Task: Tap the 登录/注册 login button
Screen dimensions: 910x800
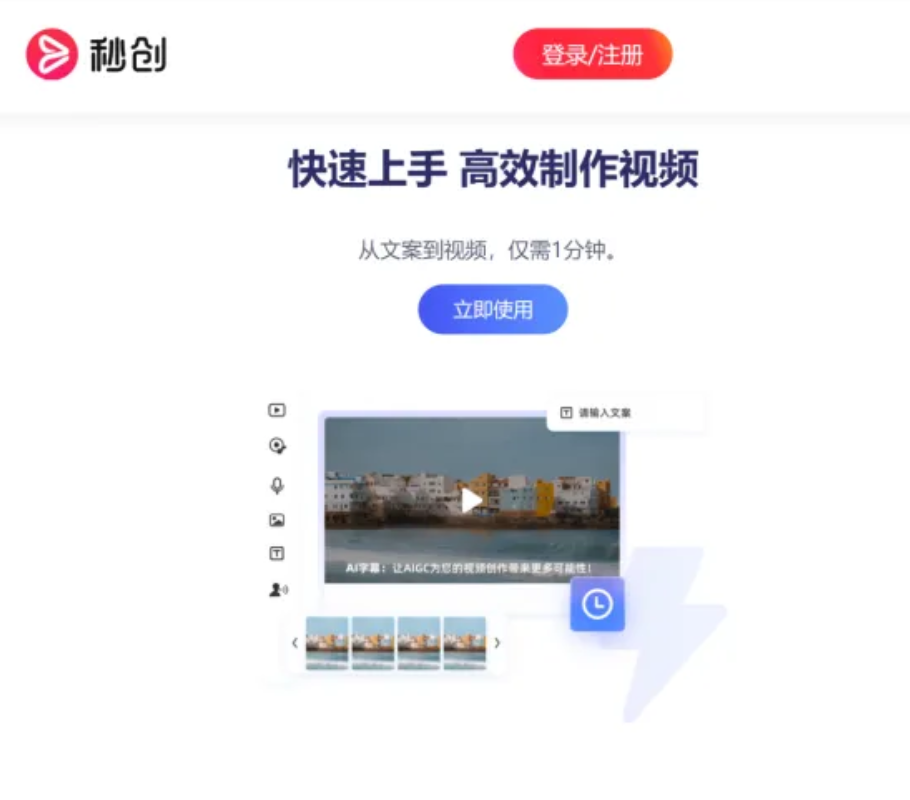Action: pos(592,54)
